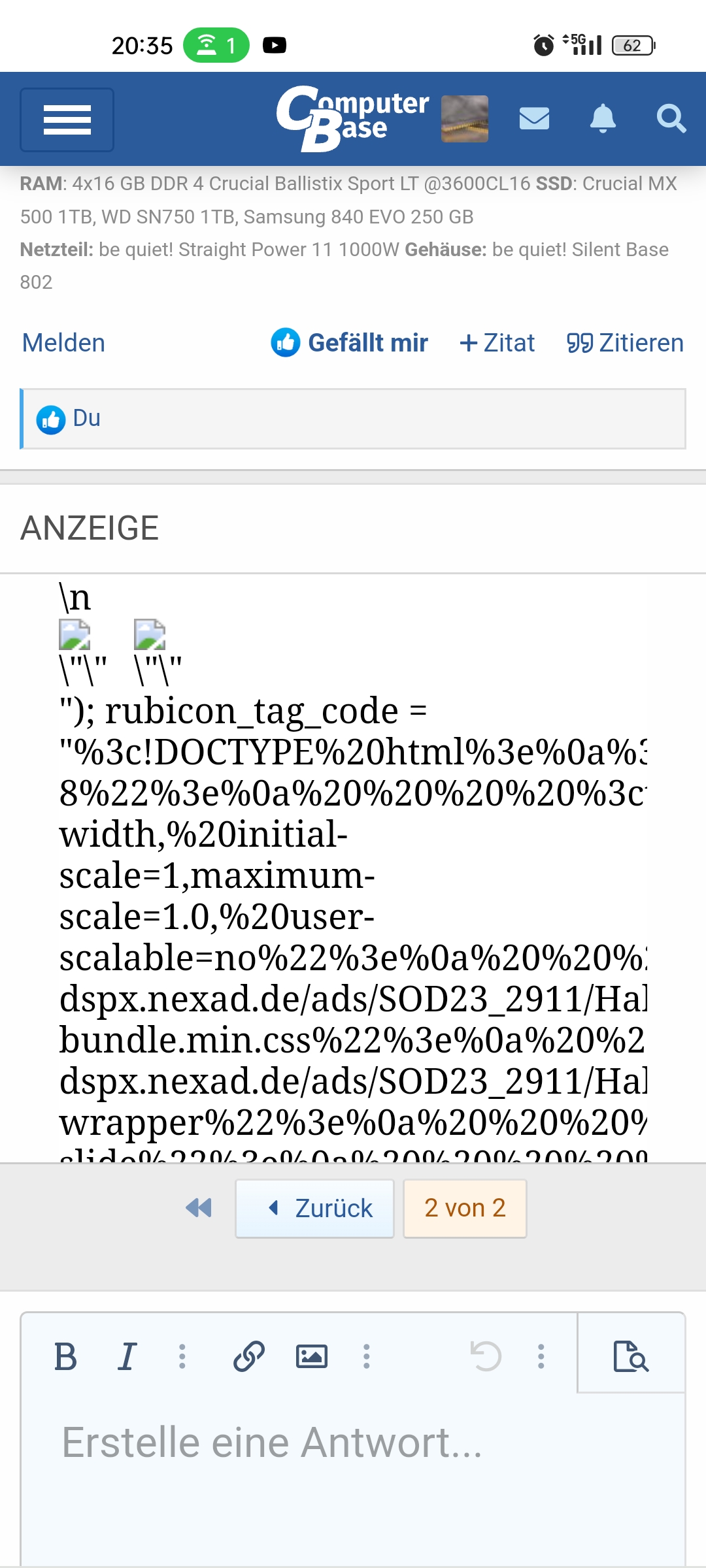Open the notifications bell
706x1568 pixels.
coord(603,119)
